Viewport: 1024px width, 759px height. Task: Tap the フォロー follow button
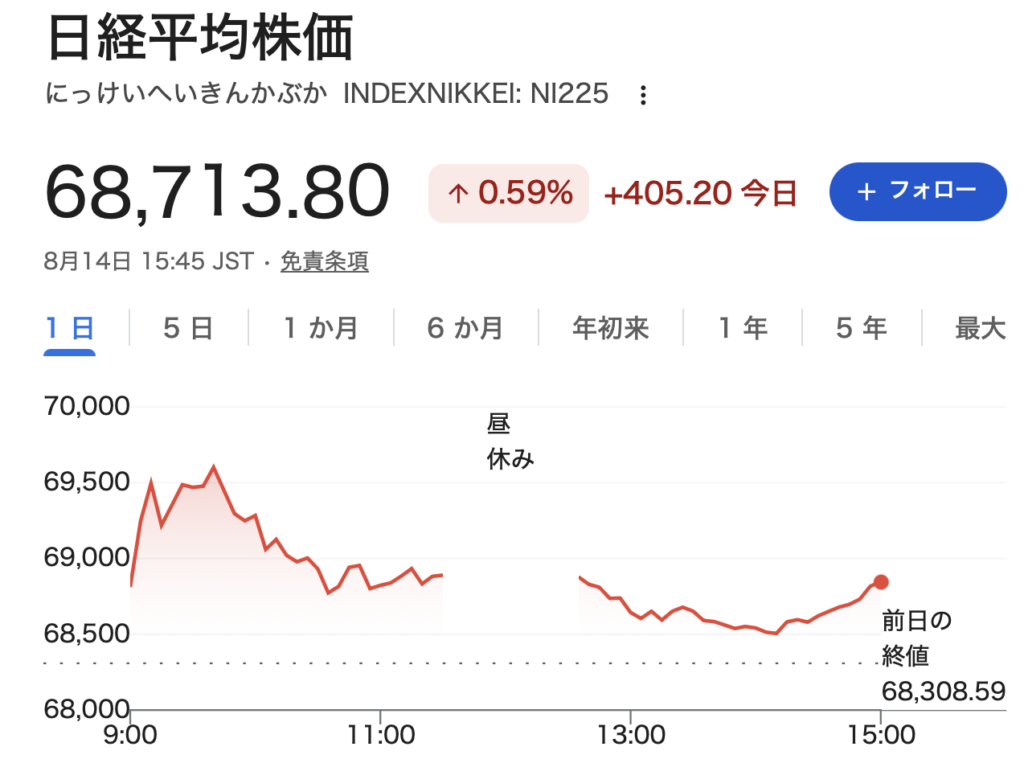918,191
